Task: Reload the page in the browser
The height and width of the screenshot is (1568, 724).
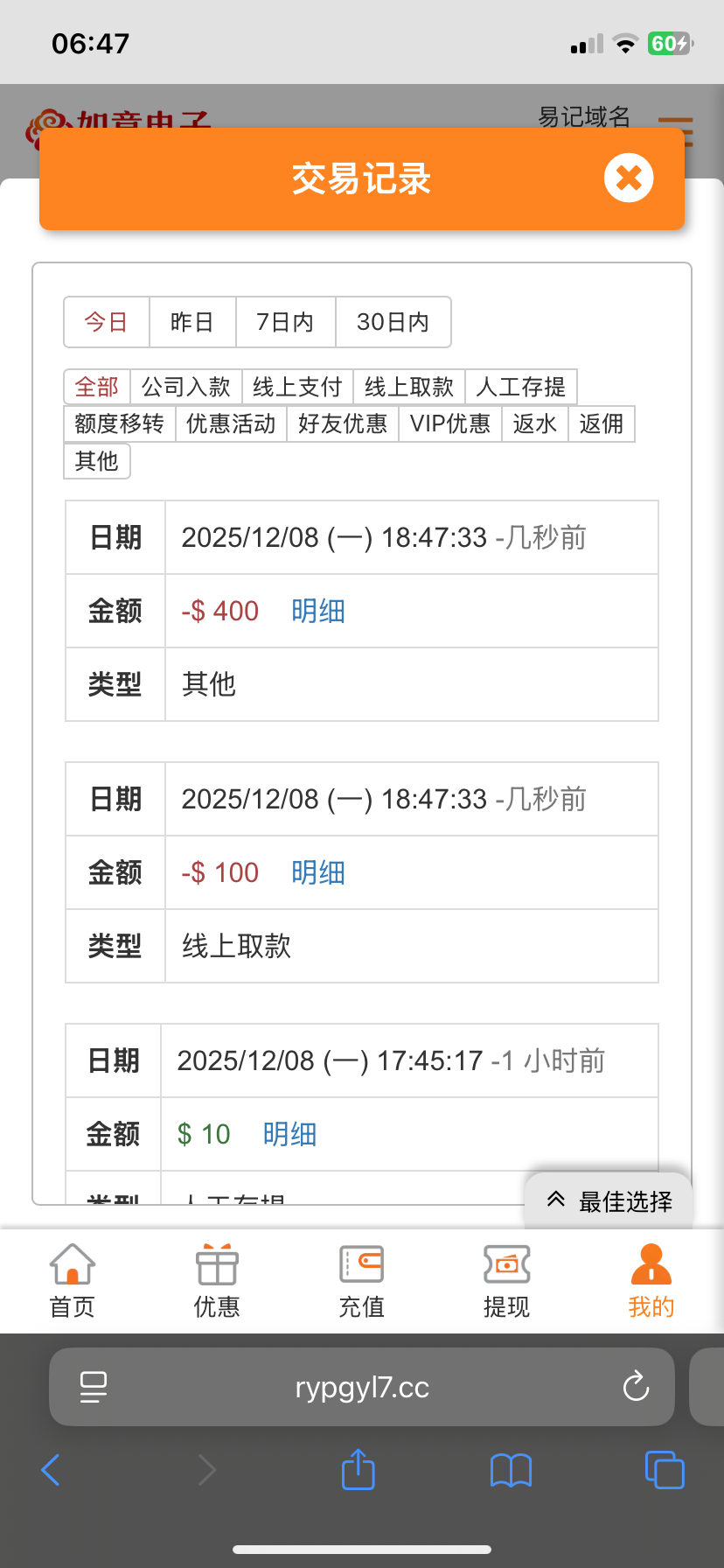Action: click(636, 1387)
